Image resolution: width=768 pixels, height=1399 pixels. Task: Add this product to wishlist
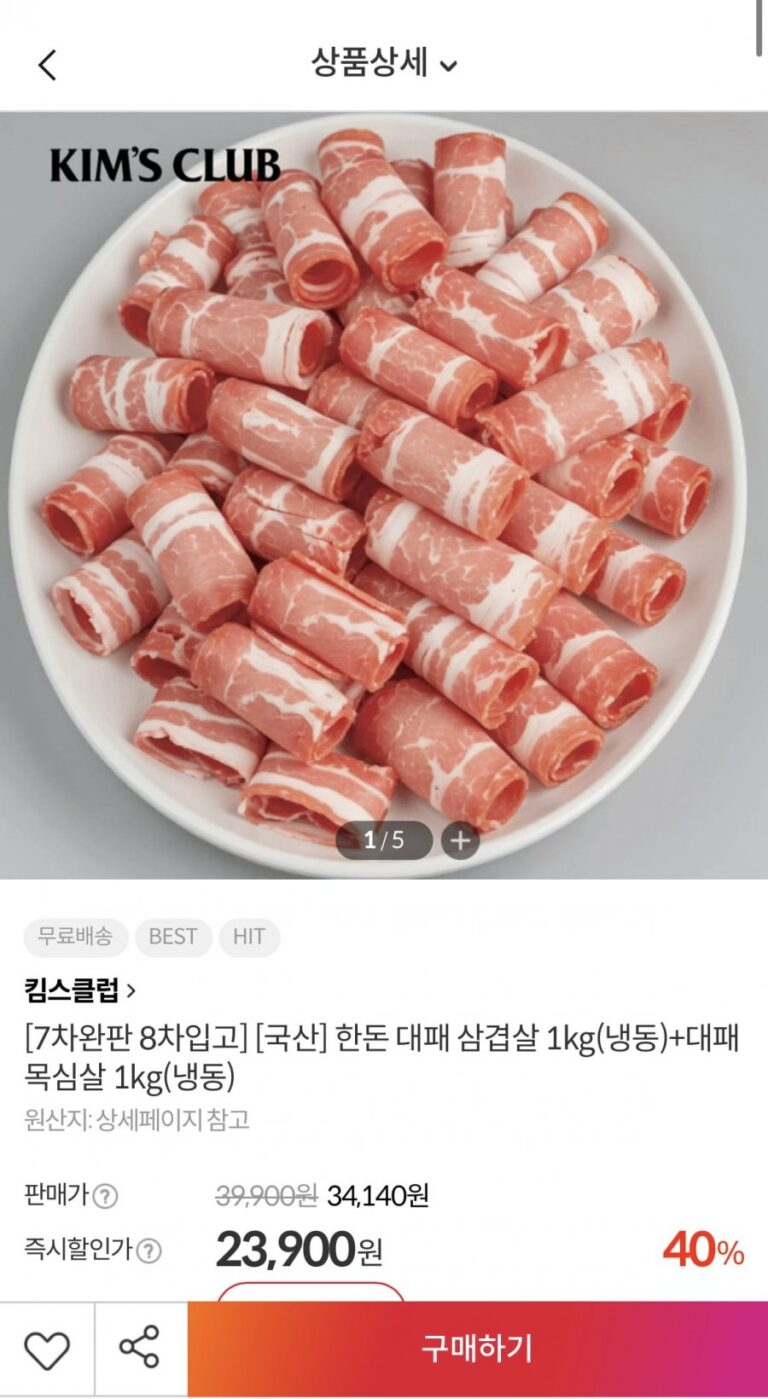(47, 1350)
